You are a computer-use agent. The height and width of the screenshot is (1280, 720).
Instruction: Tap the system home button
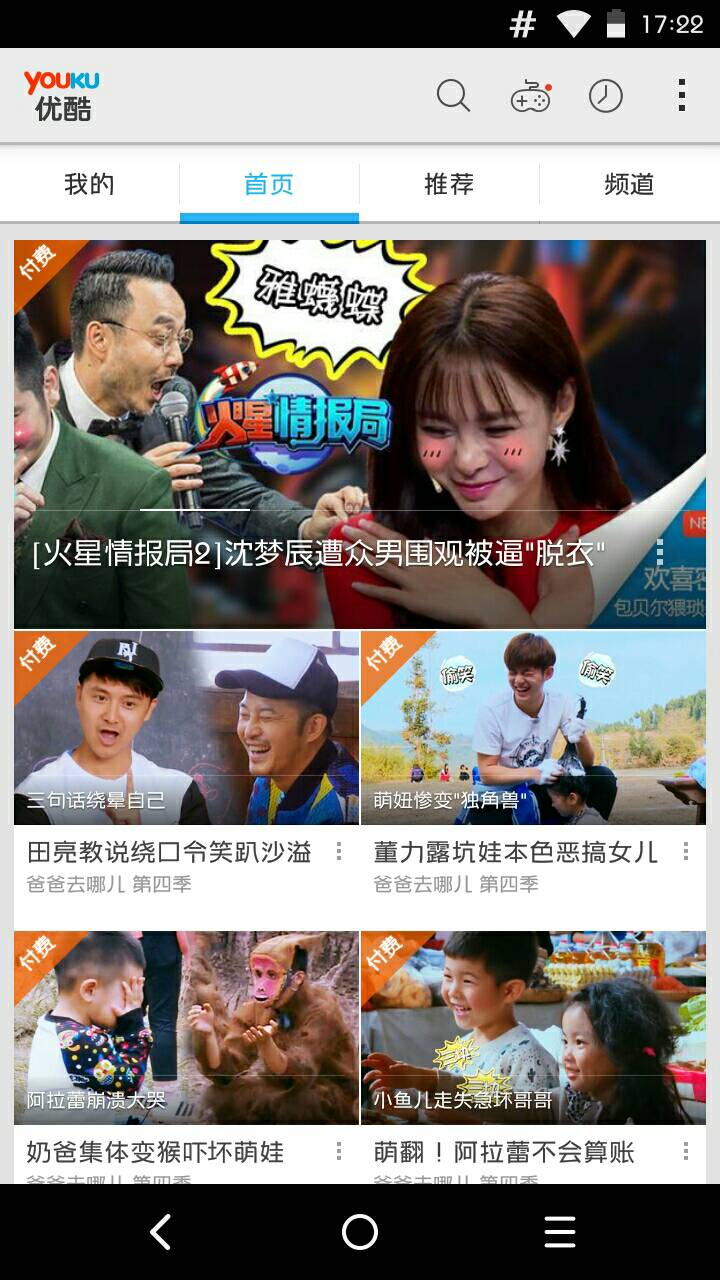[x=360, y=1232]
